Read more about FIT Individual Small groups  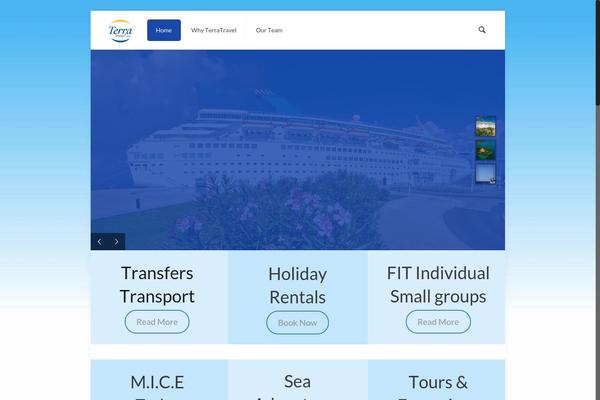pyautogui.click(x=438, y=322)
